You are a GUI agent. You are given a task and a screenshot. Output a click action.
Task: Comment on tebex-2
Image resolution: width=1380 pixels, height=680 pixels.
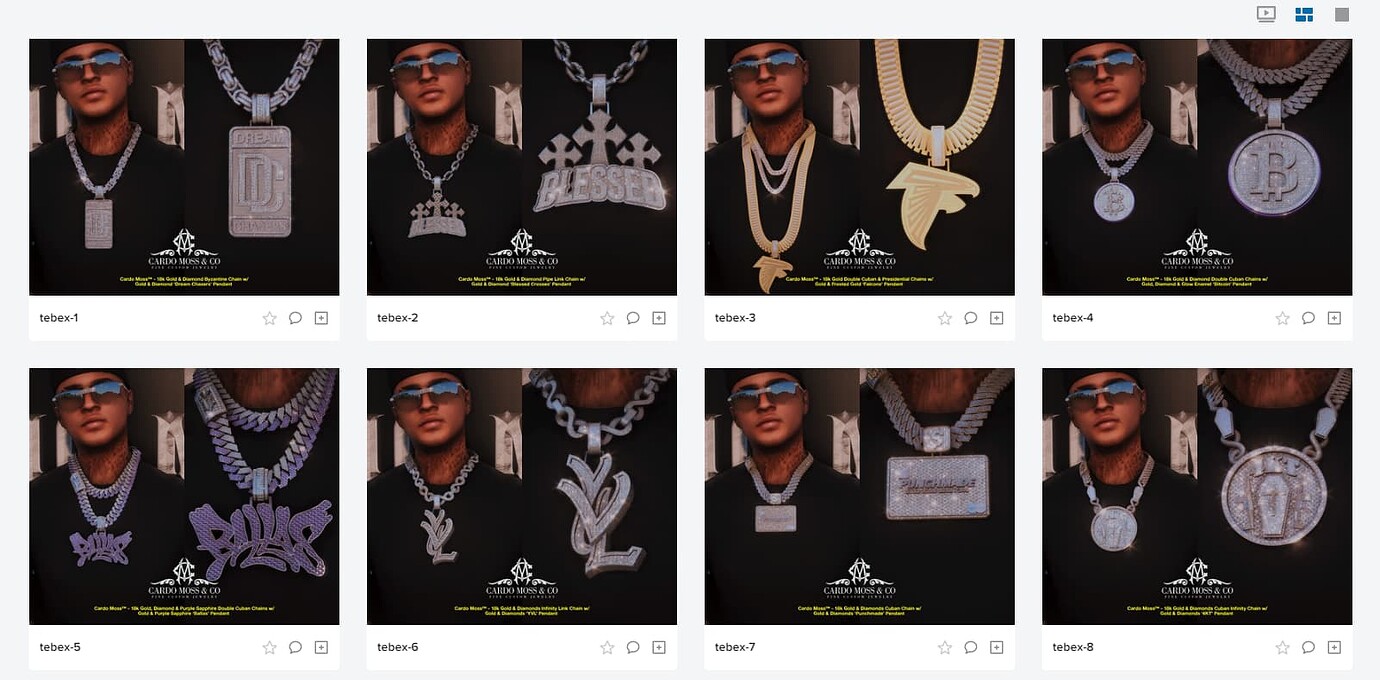(x=633, y=318)
